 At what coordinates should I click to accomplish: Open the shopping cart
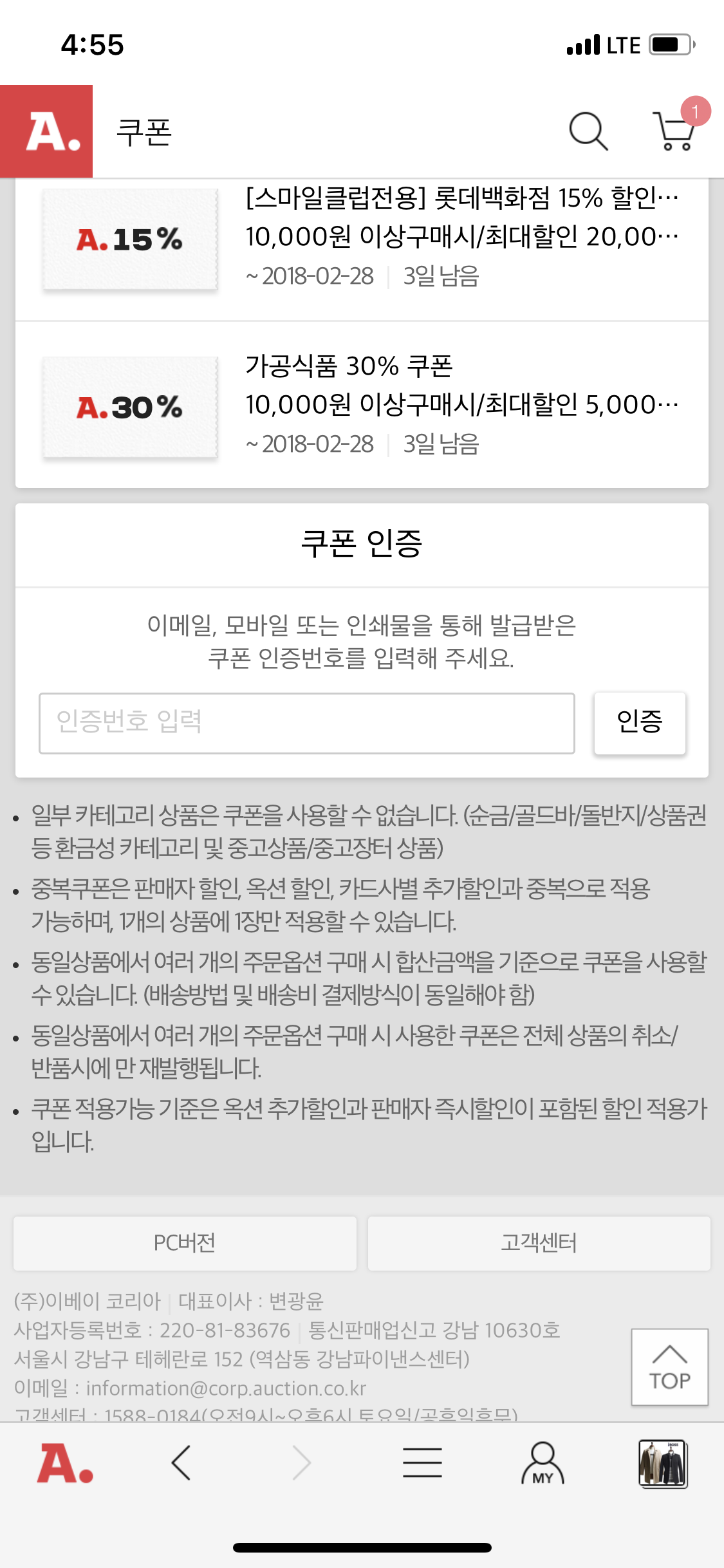click(674, 131)
